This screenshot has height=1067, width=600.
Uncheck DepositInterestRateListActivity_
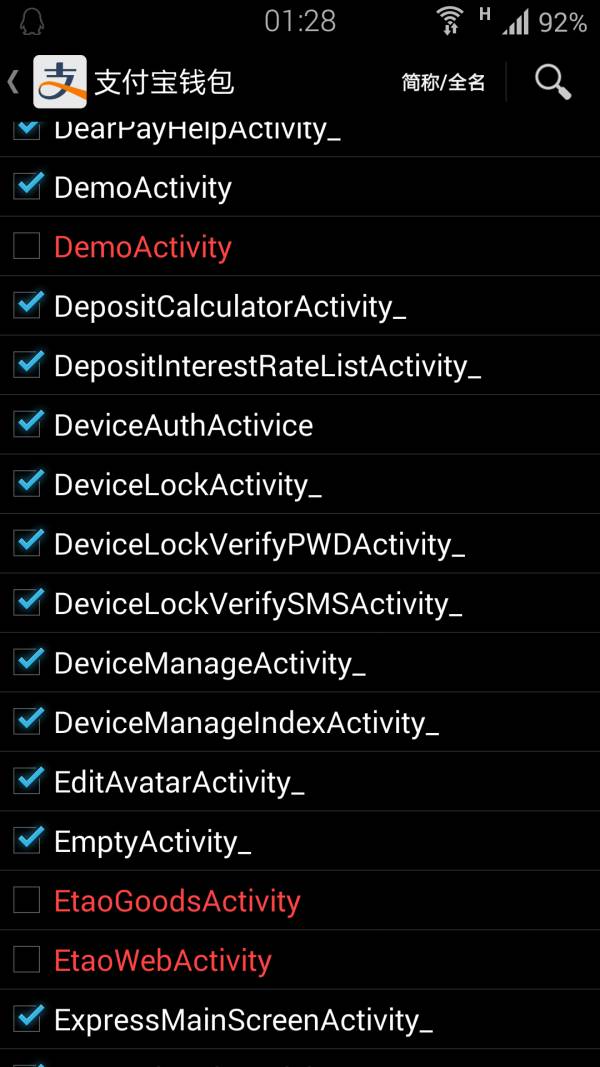point(28,365)
